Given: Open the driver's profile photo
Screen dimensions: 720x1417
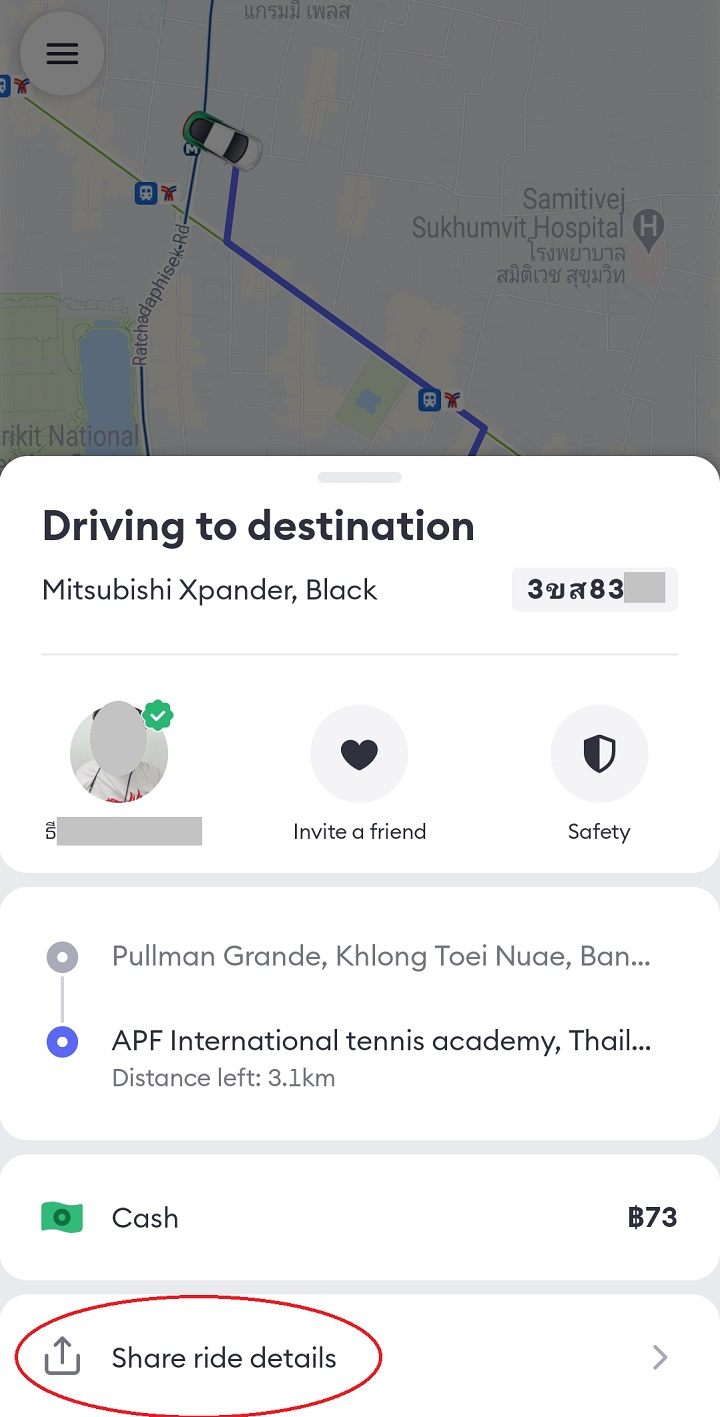Looking at the screenshot, I should [x=119, y=752].
